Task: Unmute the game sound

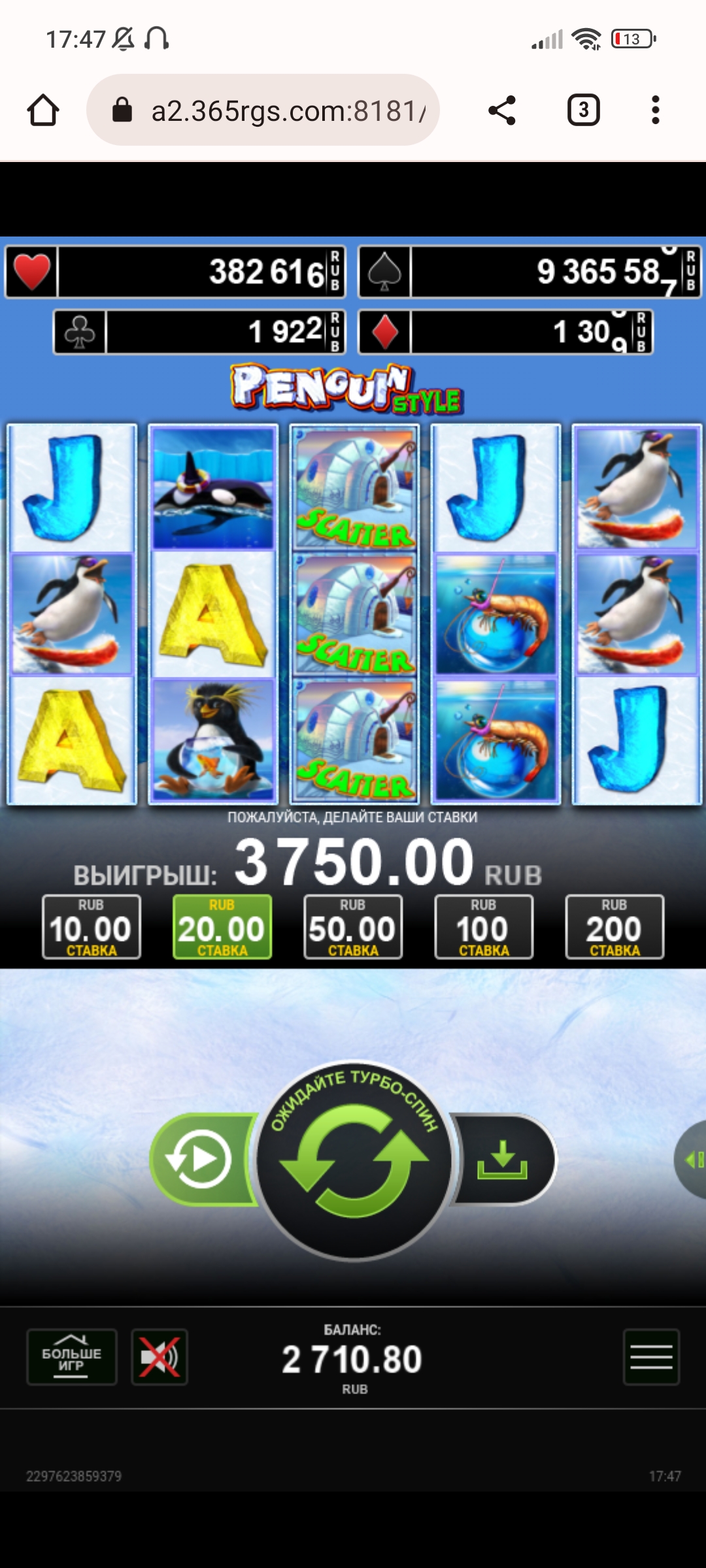Action: (160, 1357)
